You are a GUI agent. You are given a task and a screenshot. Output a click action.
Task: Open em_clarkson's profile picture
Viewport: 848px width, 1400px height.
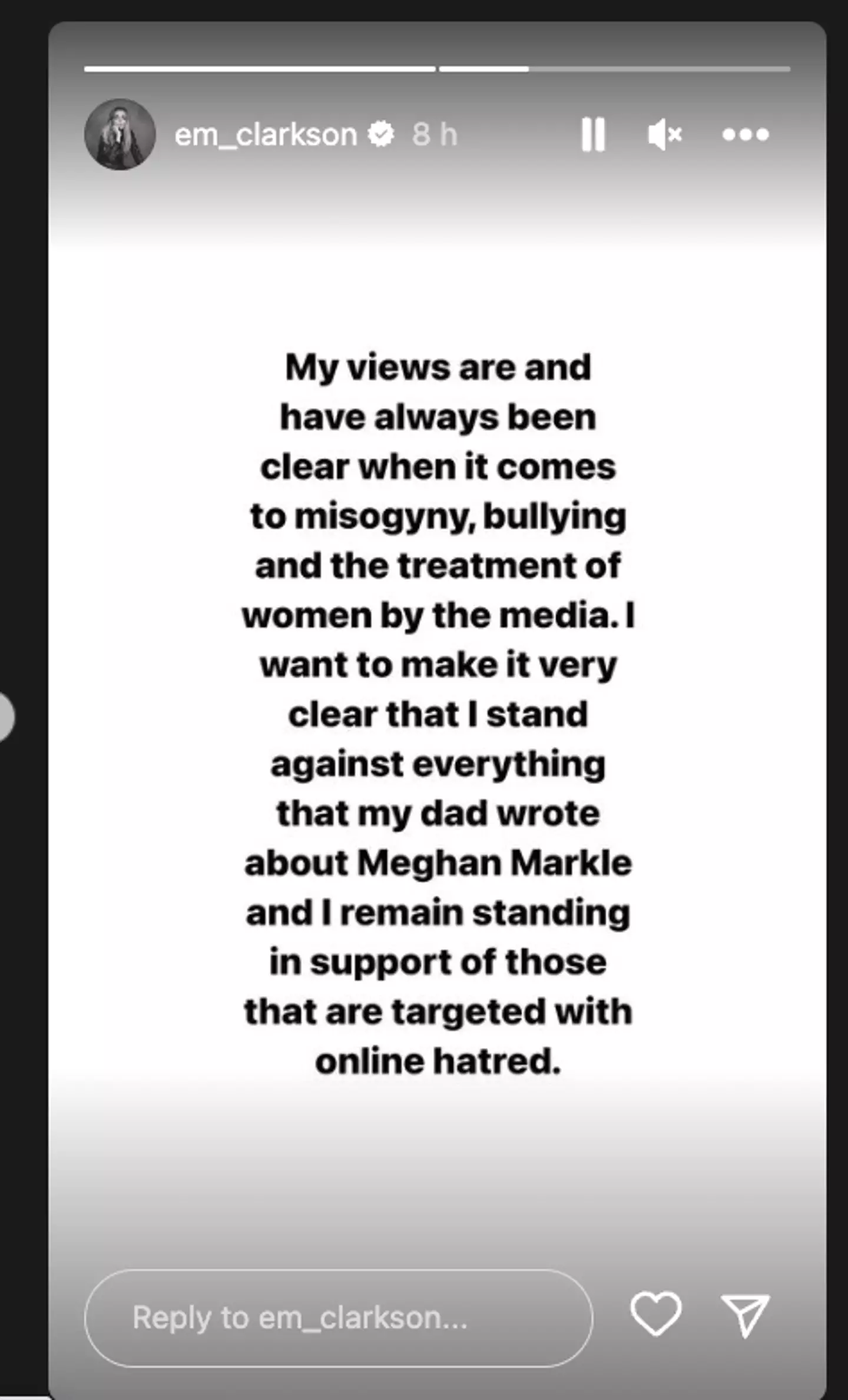click(x=120, y=135)
